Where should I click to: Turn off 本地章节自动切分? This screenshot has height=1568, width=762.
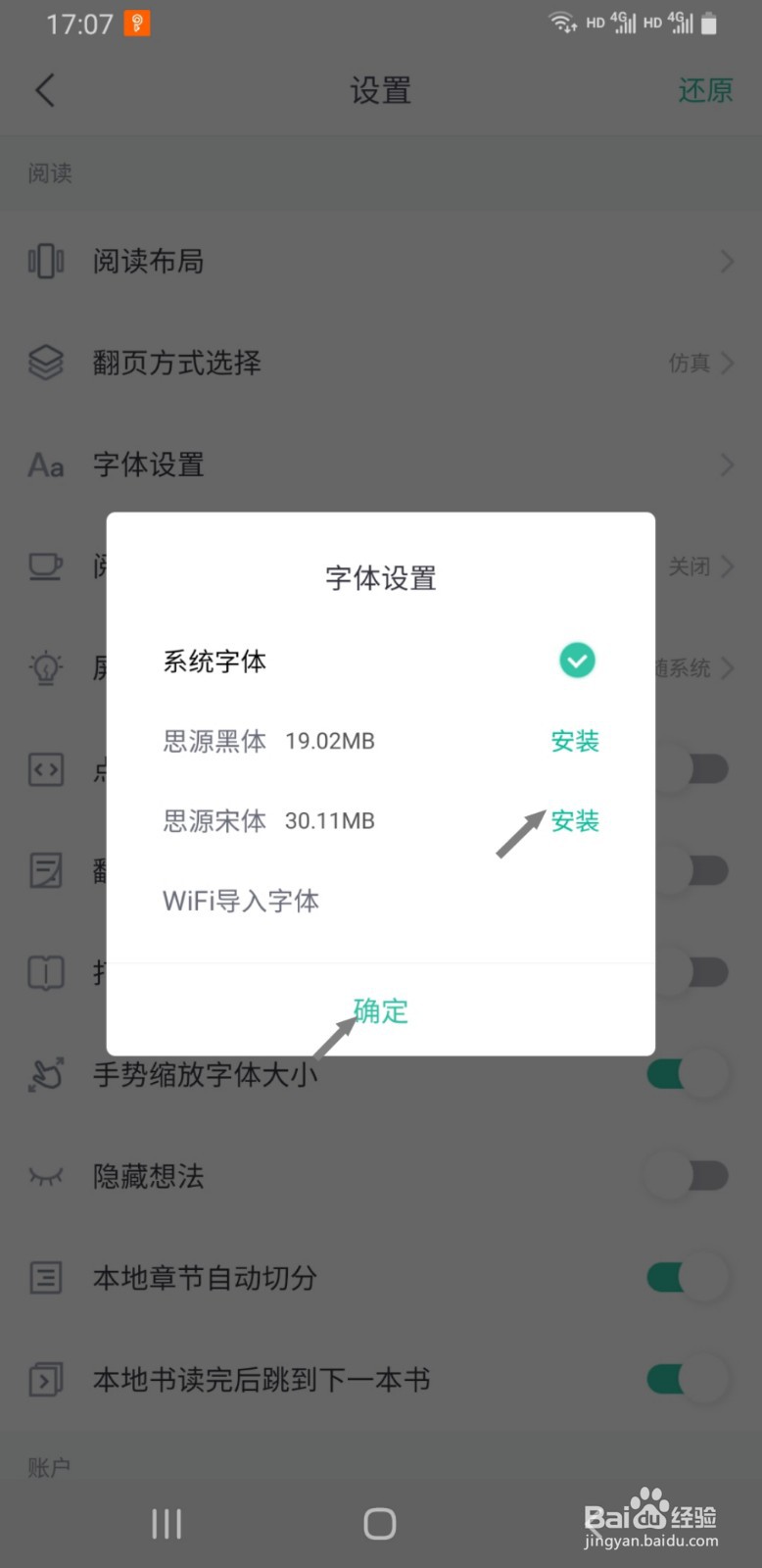pyautogui.click(x=686, y=1277)
